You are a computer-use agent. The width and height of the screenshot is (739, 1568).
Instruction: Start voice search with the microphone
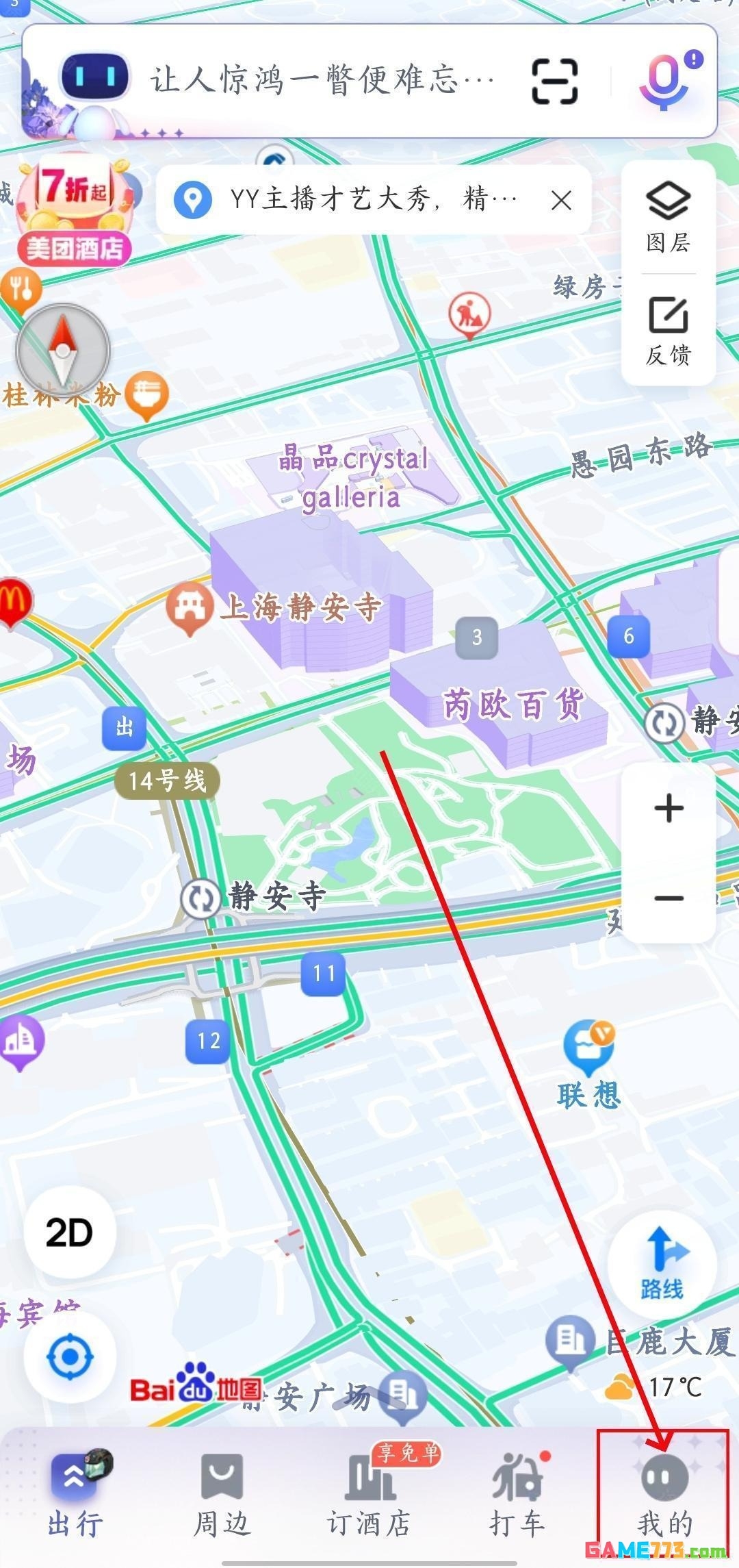pyautogui.click(x=663, y=81)
